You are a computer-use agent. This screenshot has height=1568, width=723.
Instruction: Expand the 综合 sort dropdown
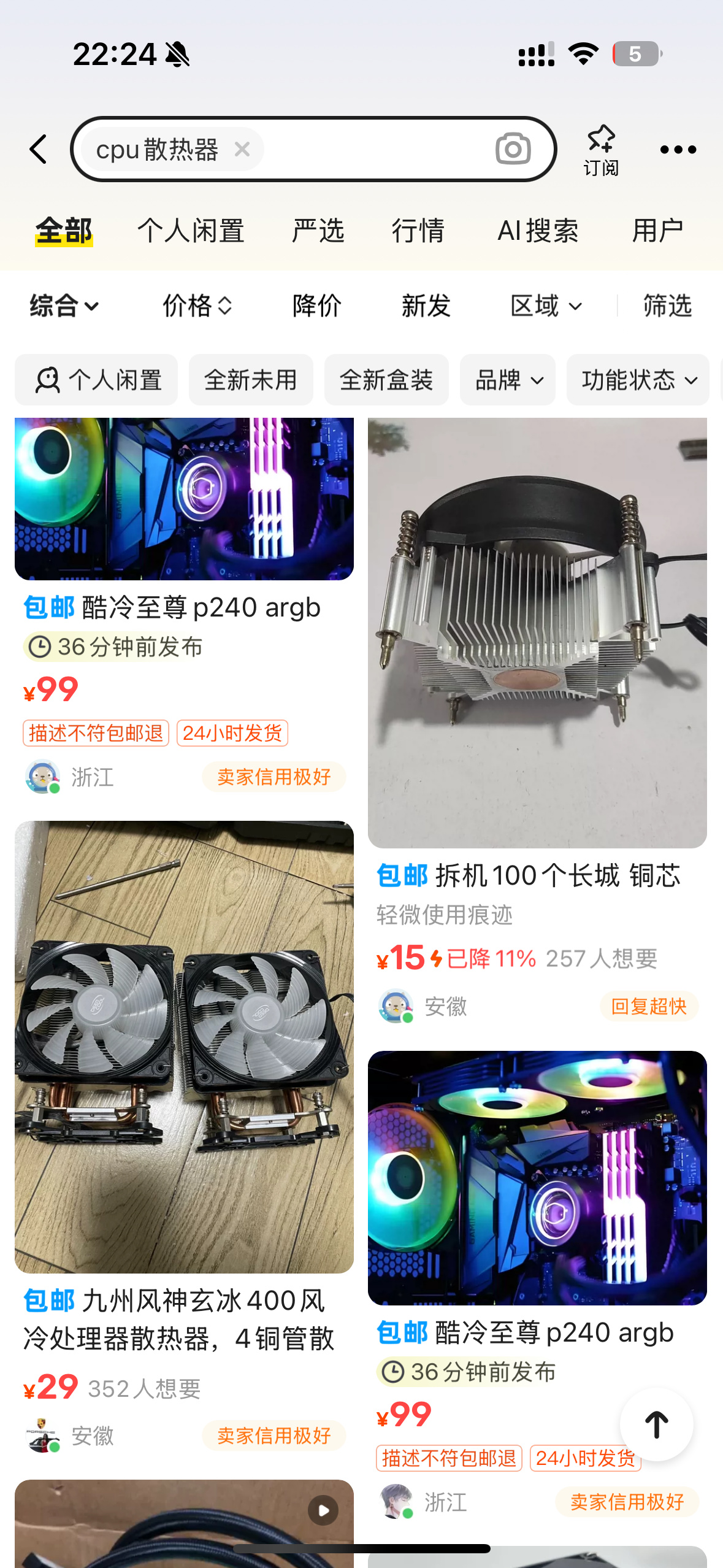(64, 306)
